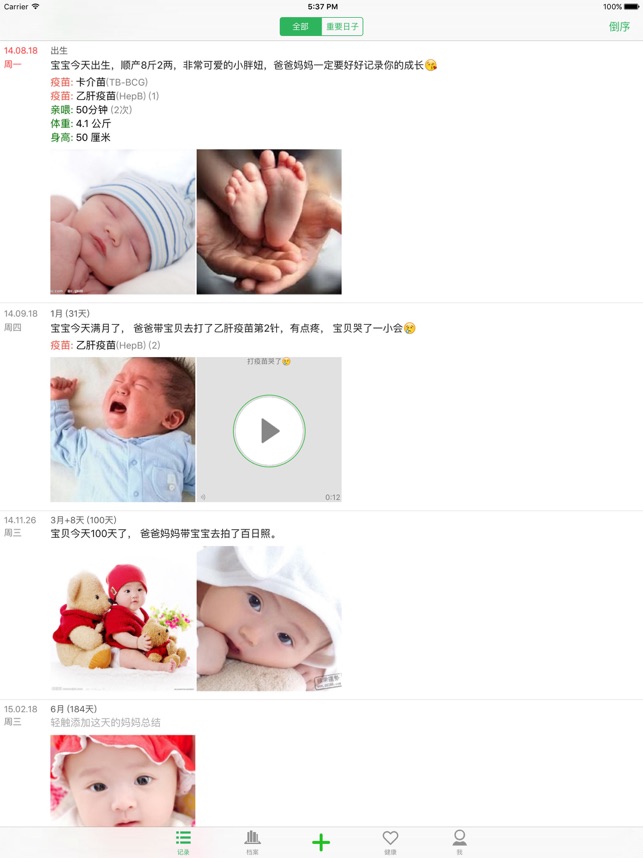This screenshot has height=858, width=643.
Task: Switch to the 全部 segment
Action: point(300,27)
